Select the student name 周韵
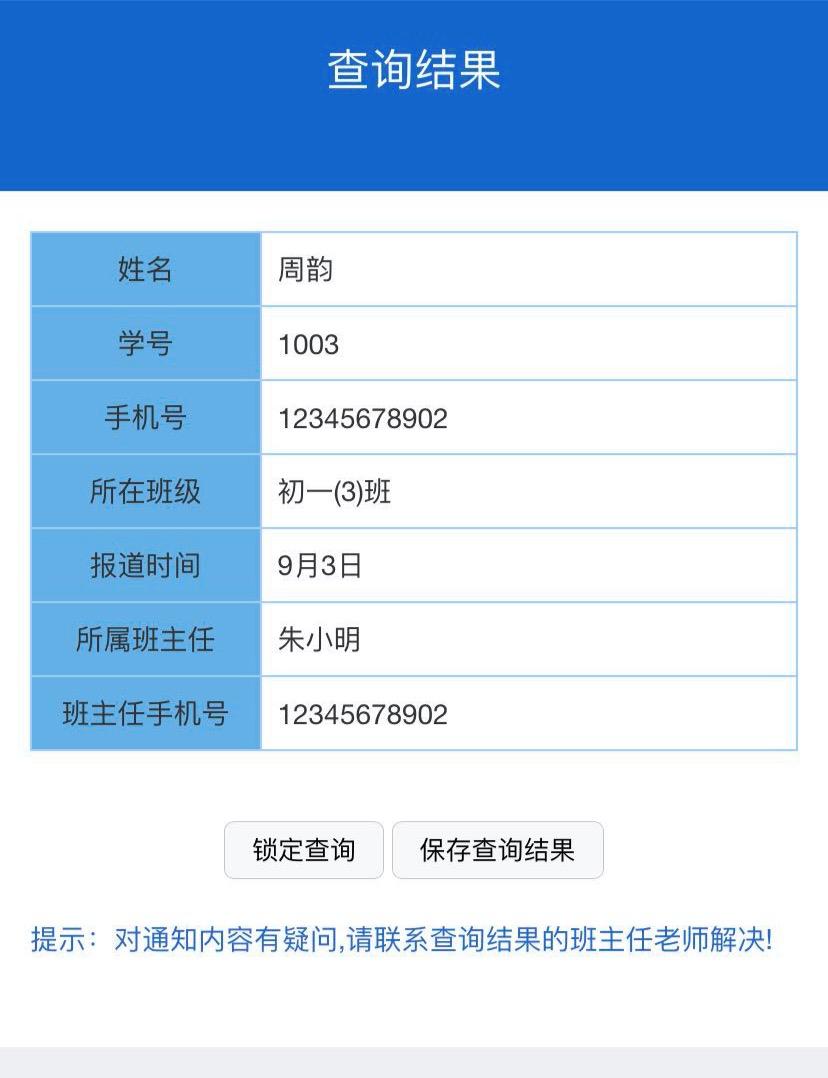The image size is (828, 1078). tap(302, 268)
